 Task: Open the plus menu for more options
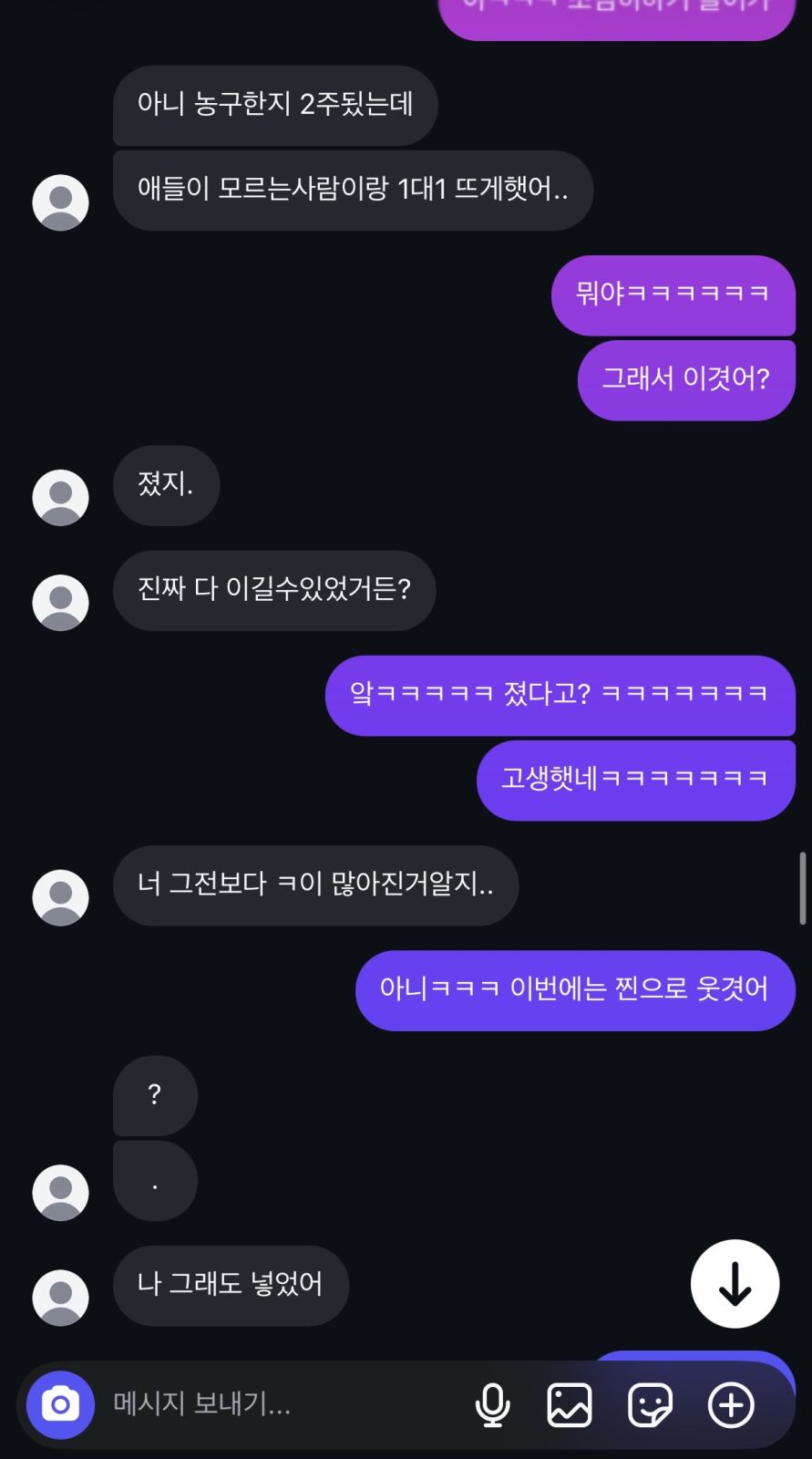(731, 1404)
